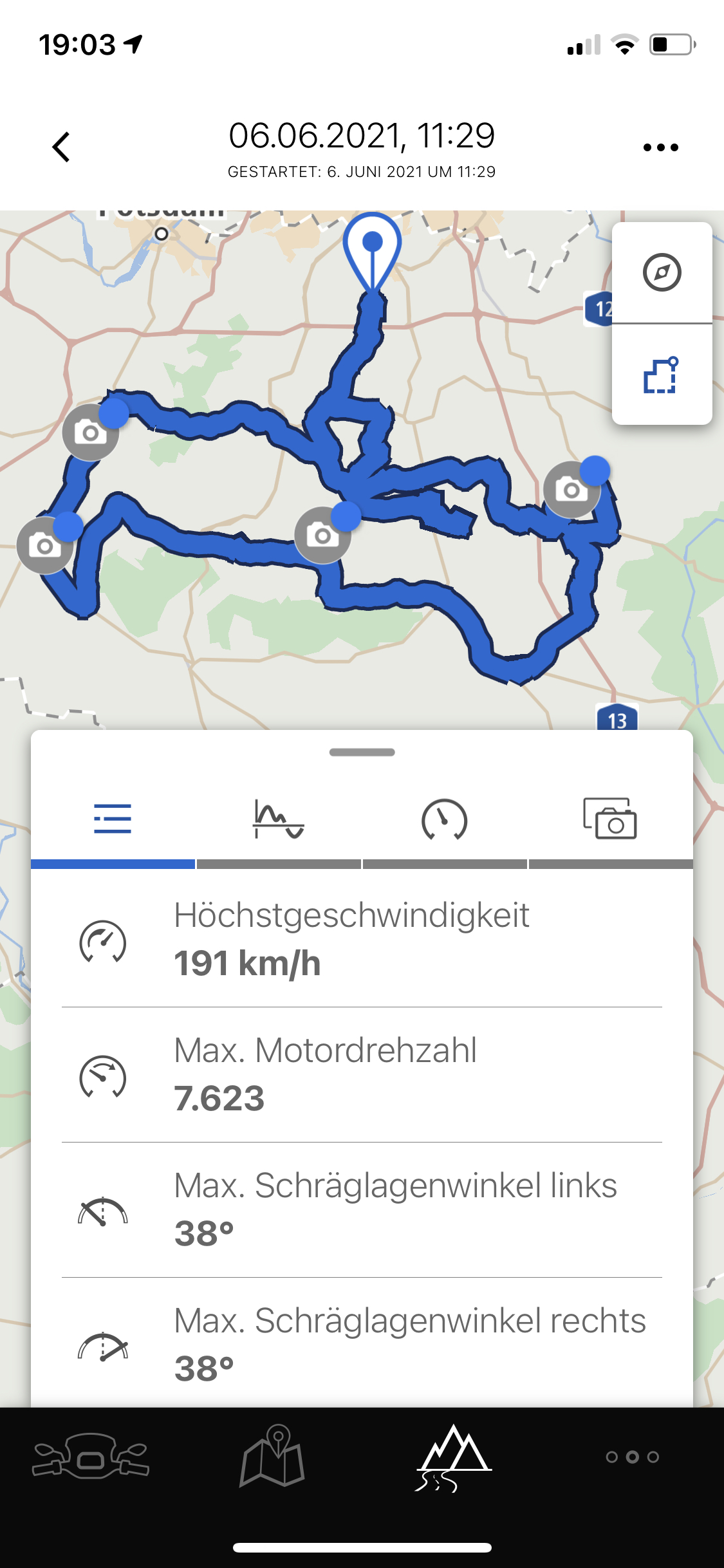
Task: Tap the sheet drag handle above tabs
Action: point(362,752)
